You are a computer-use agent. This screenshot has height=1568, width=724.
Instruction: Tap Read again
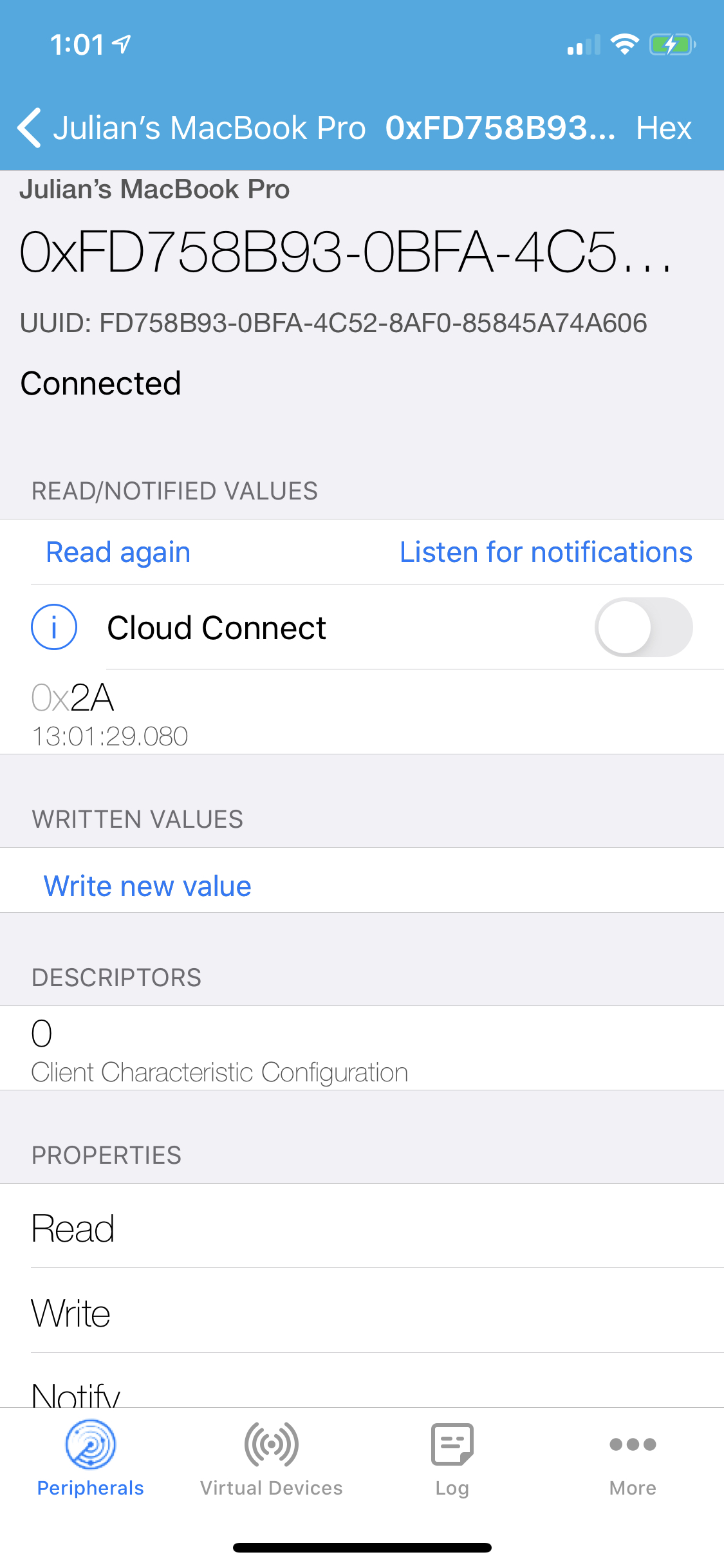(118, 552)
